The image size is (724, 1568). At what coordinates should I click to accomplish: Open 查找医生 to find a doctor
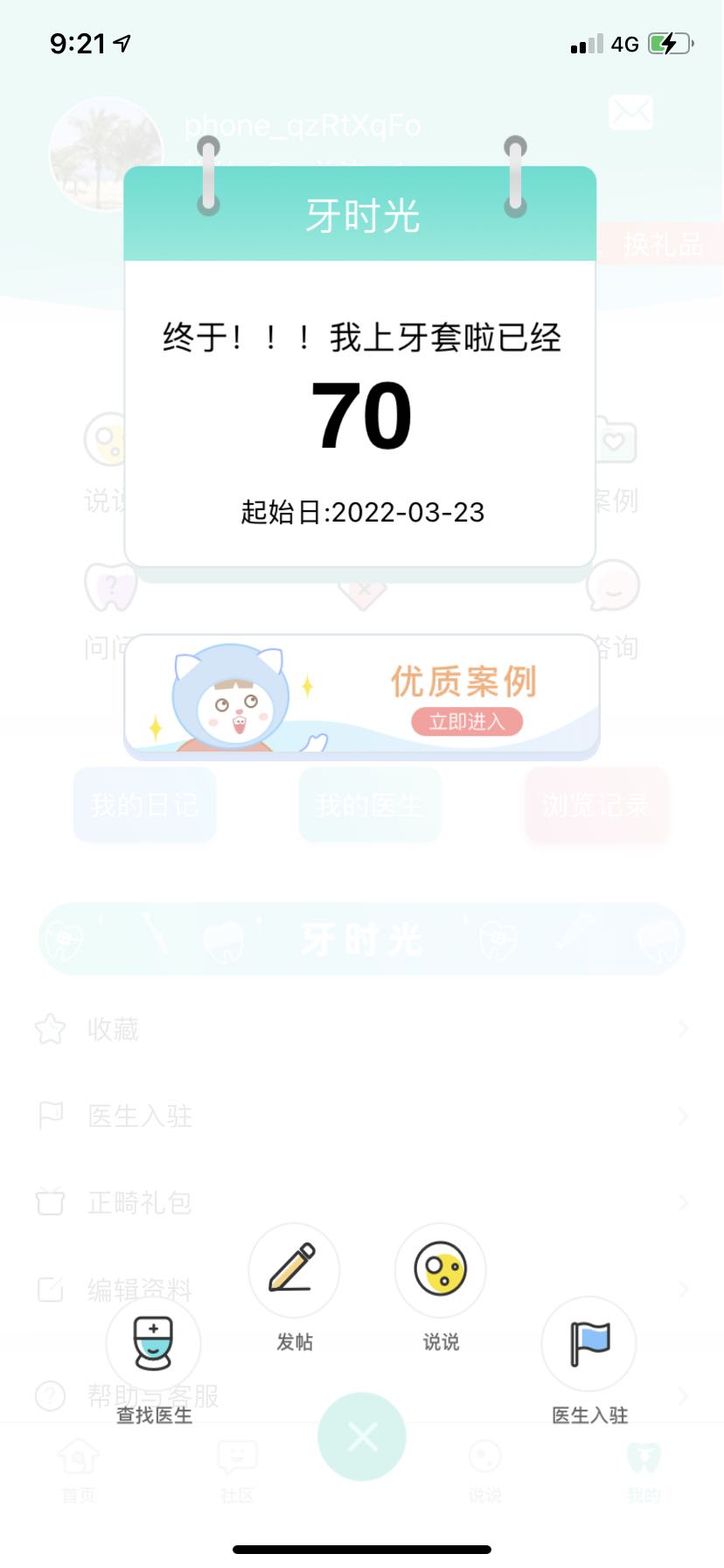point(153,1345)
